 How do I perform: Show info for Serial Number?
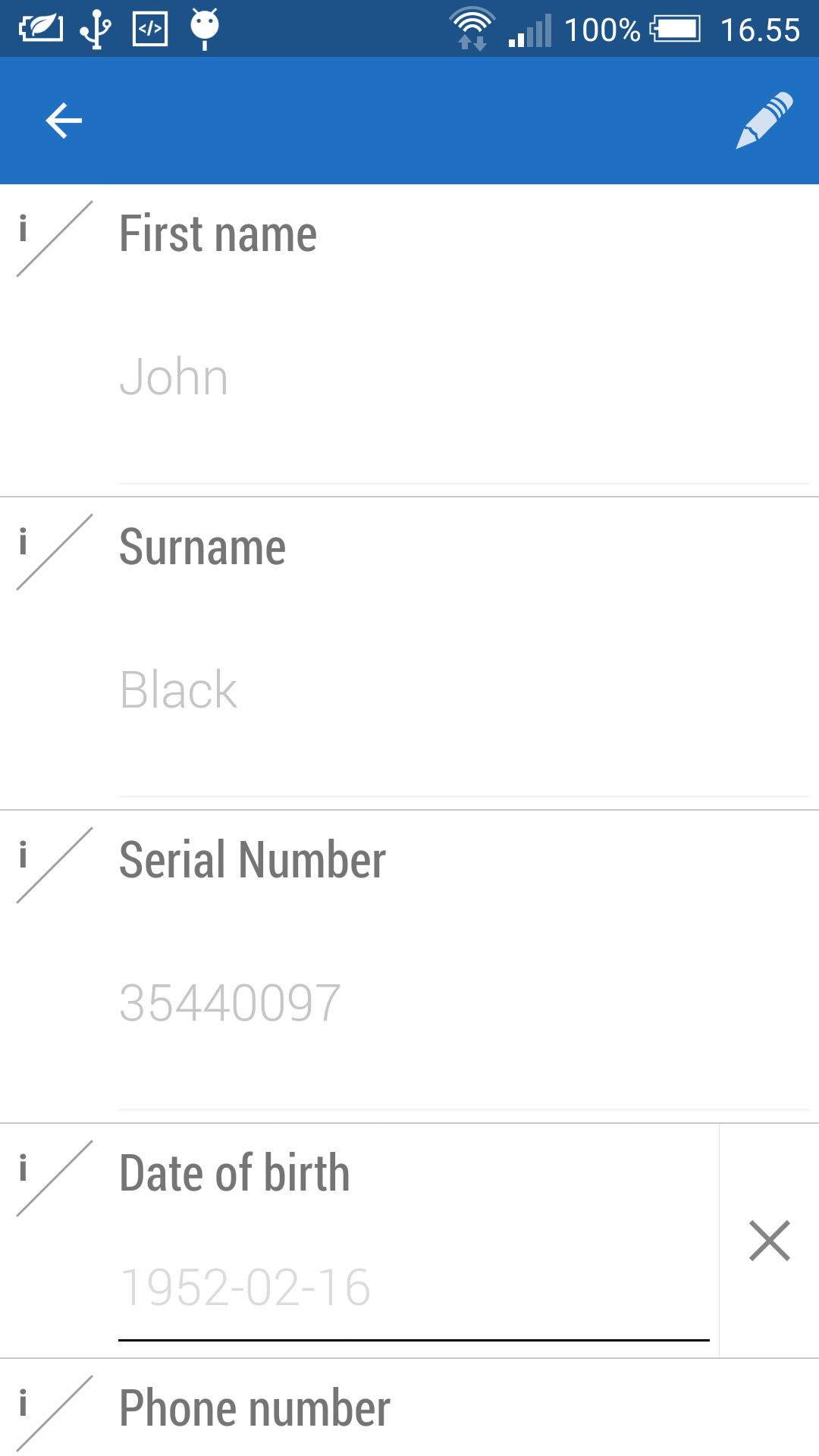24,855
